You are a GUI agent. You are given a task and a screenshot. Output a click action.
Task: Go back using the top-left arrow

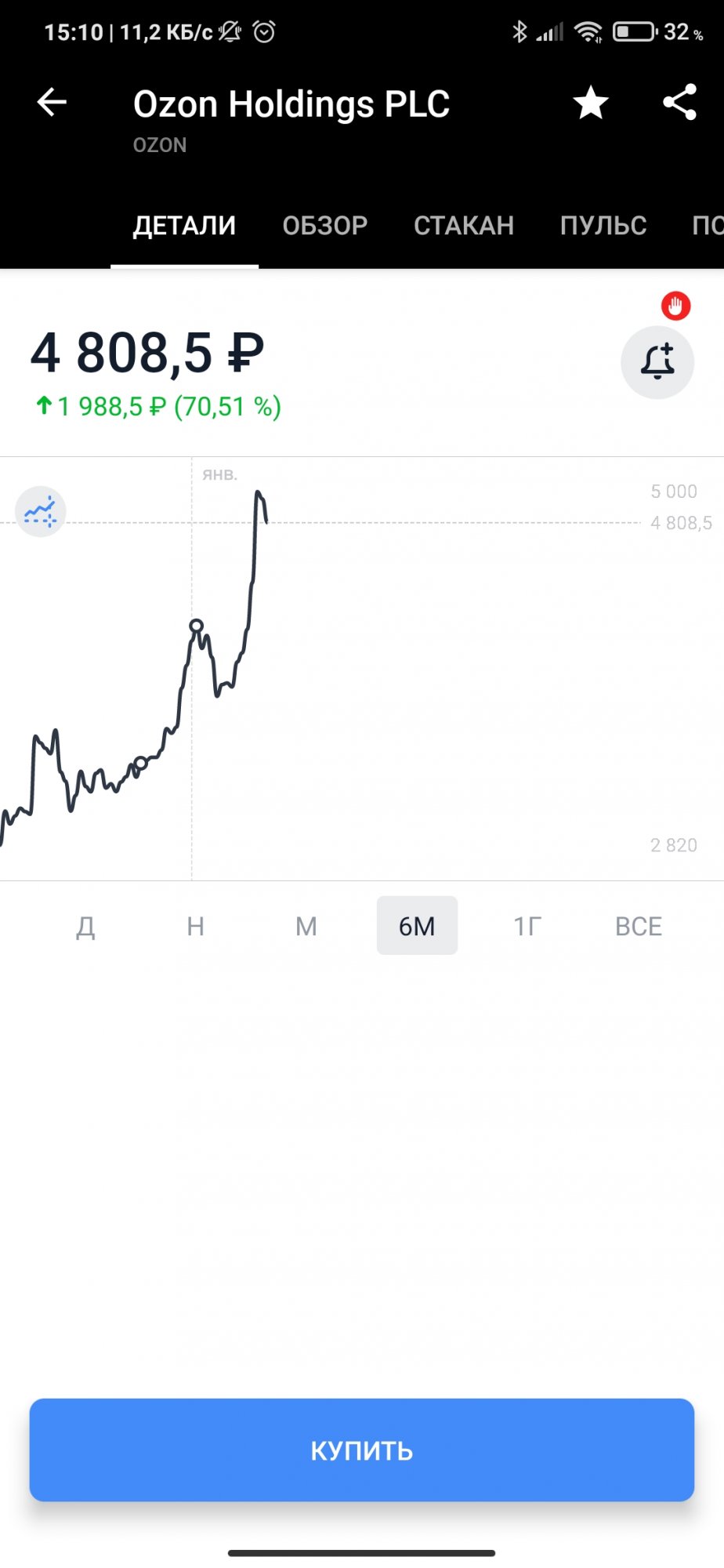click(52, 103)
